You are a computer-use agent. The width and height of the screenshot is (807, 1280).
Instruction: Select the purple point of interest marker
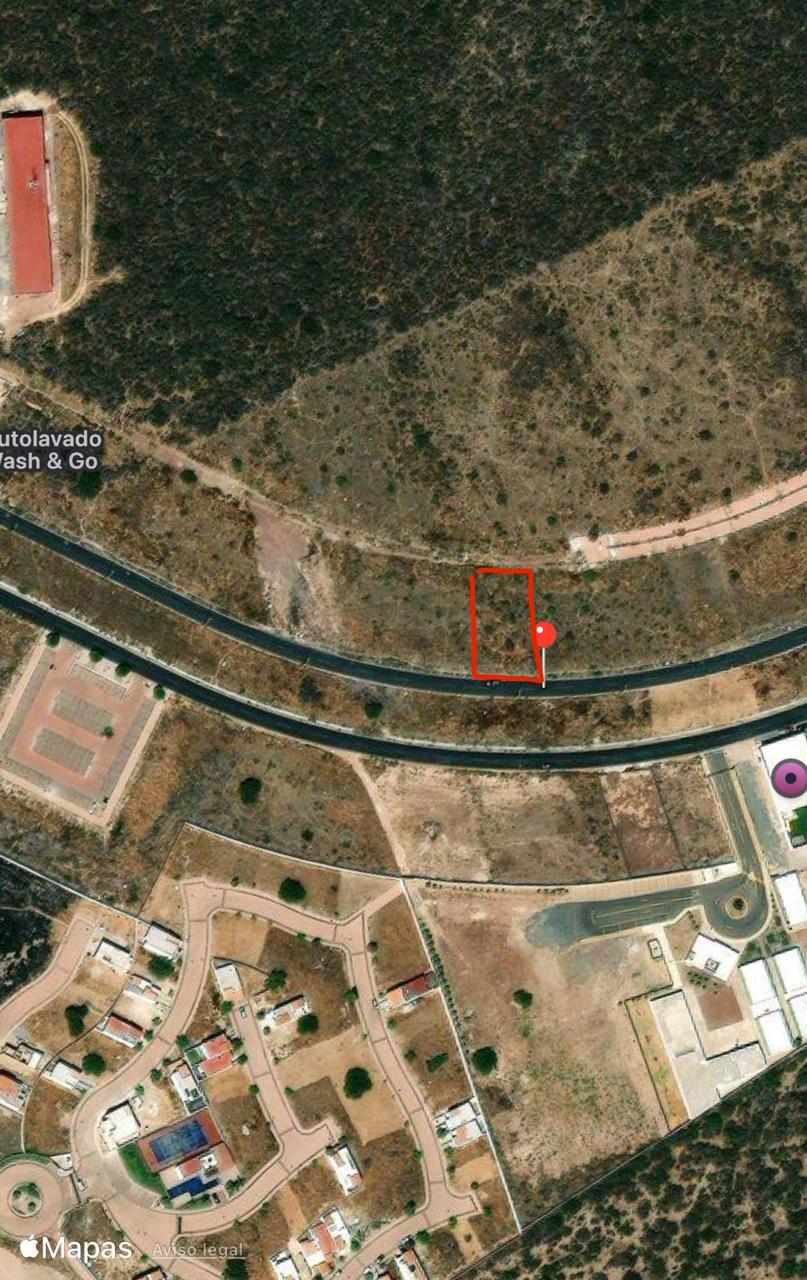[x=789, y=777]
